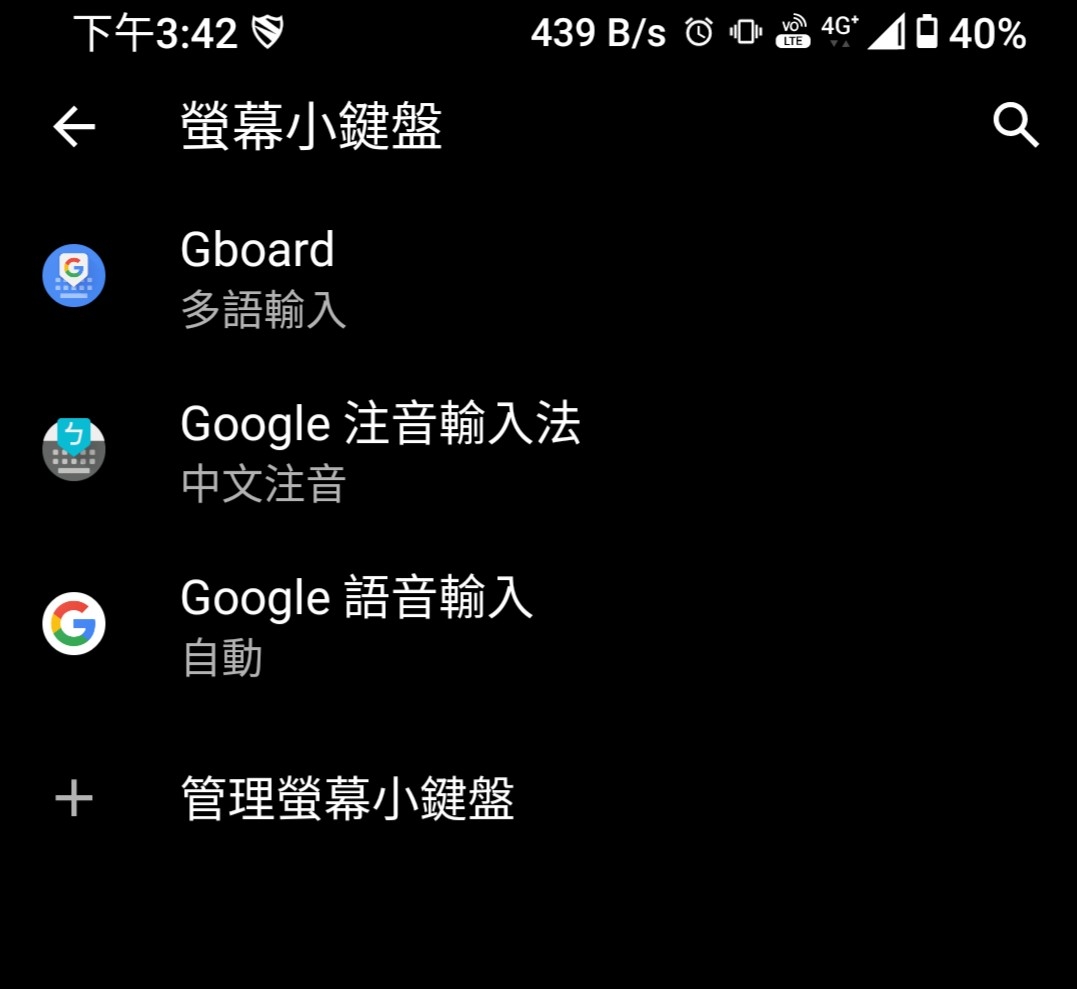Open the search icon in the app bar
Viewport: 1077px width, 989px height.
[x=1015, y=127]
